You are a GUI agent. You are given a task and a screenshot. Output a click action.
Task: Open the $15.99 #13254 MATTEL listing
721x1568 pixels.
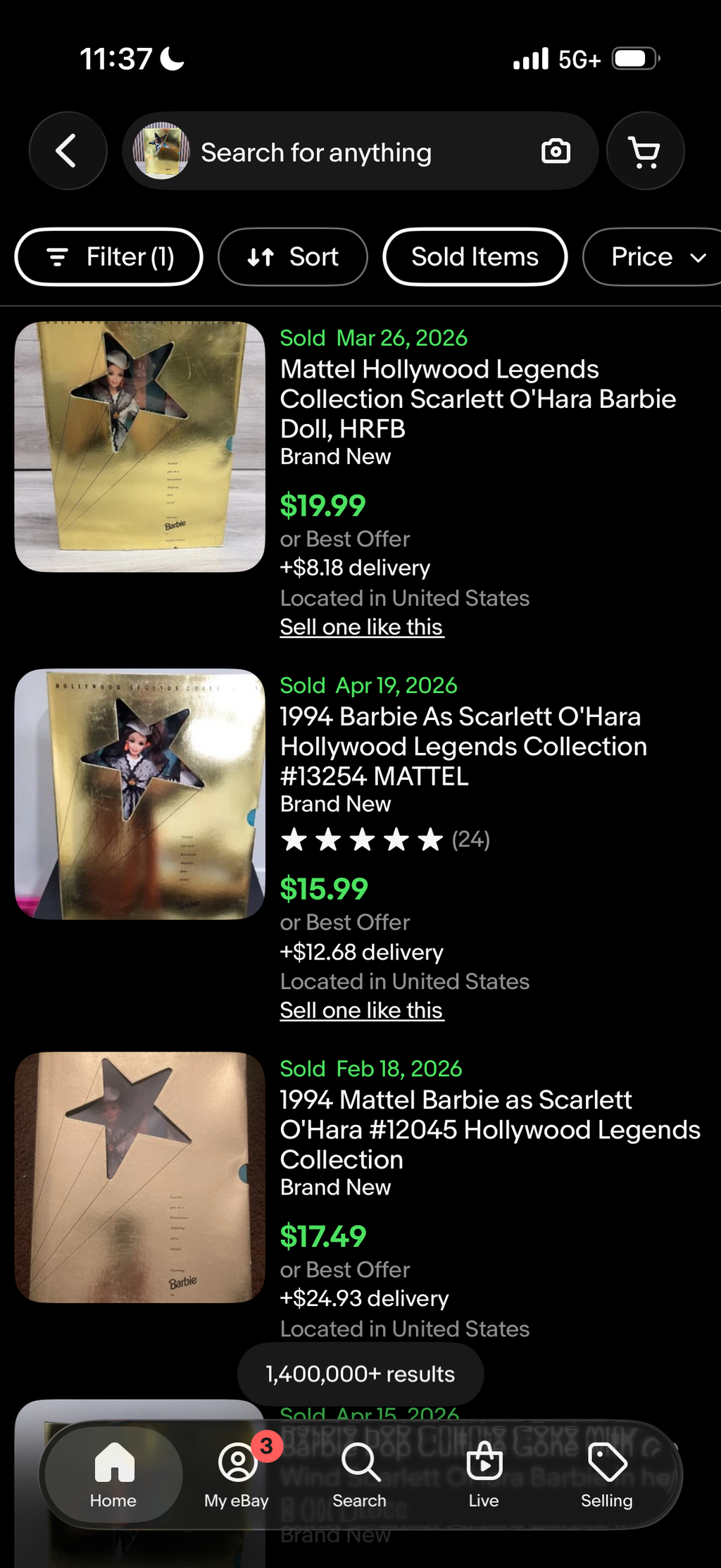click(463, 746)
